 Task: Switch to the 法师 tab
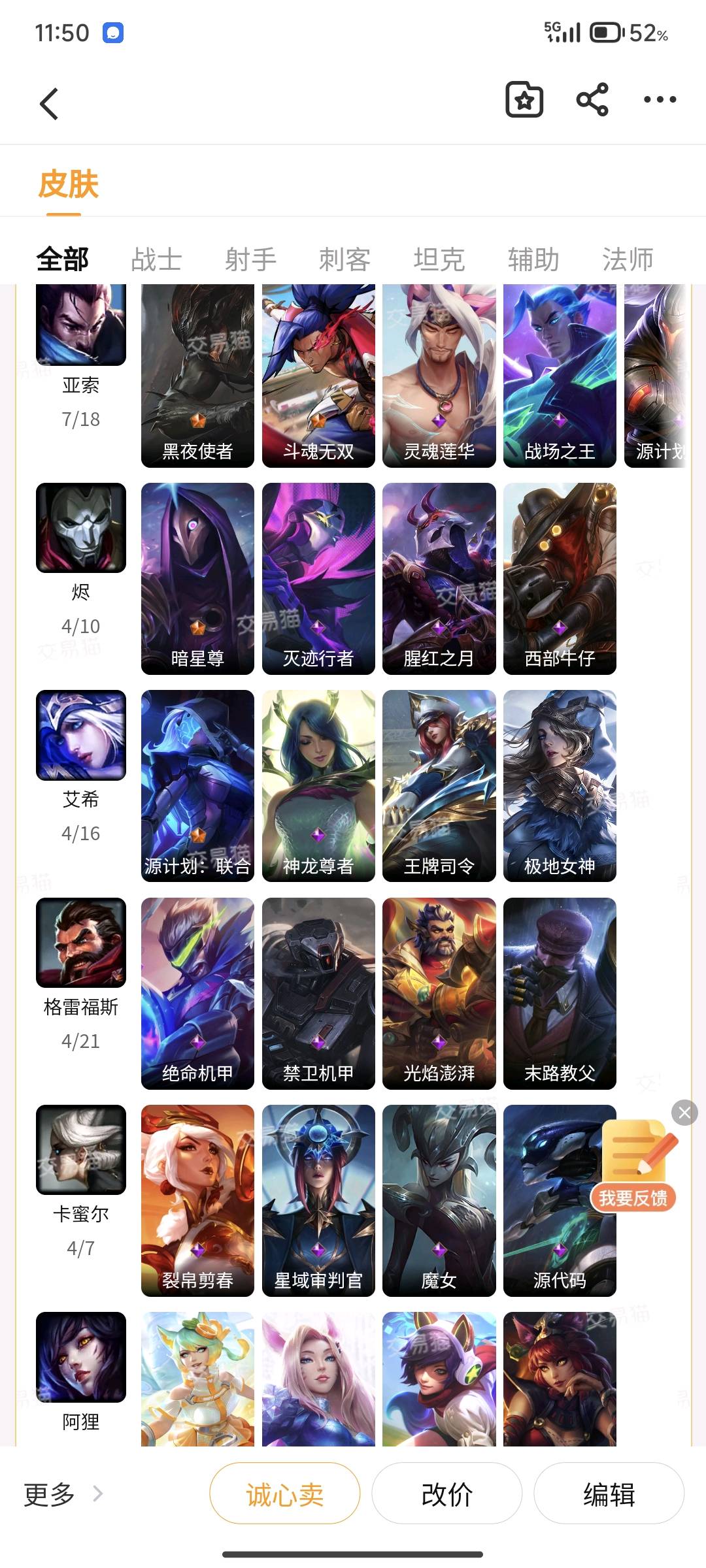(x=628, y=259)
